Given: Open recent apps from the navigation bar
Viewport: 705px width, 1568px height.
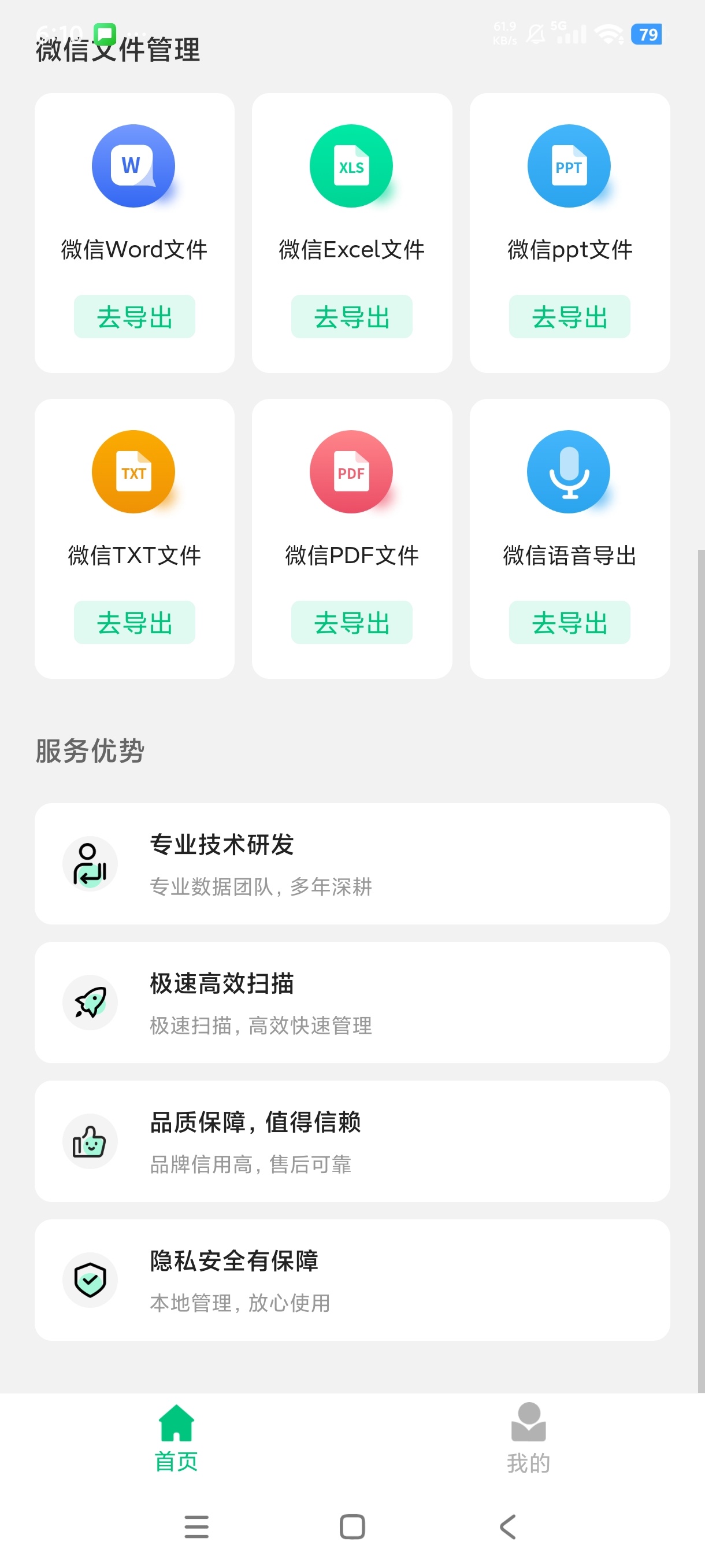Looking at the screenshot, I should click(x=196, y=1526).
